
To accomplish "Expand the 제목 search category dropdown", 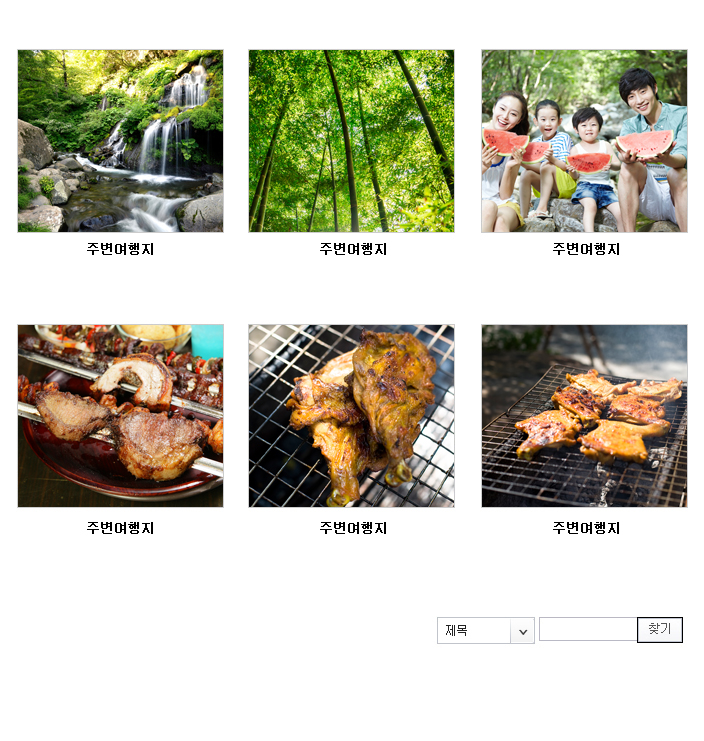I will coord(485,631).
